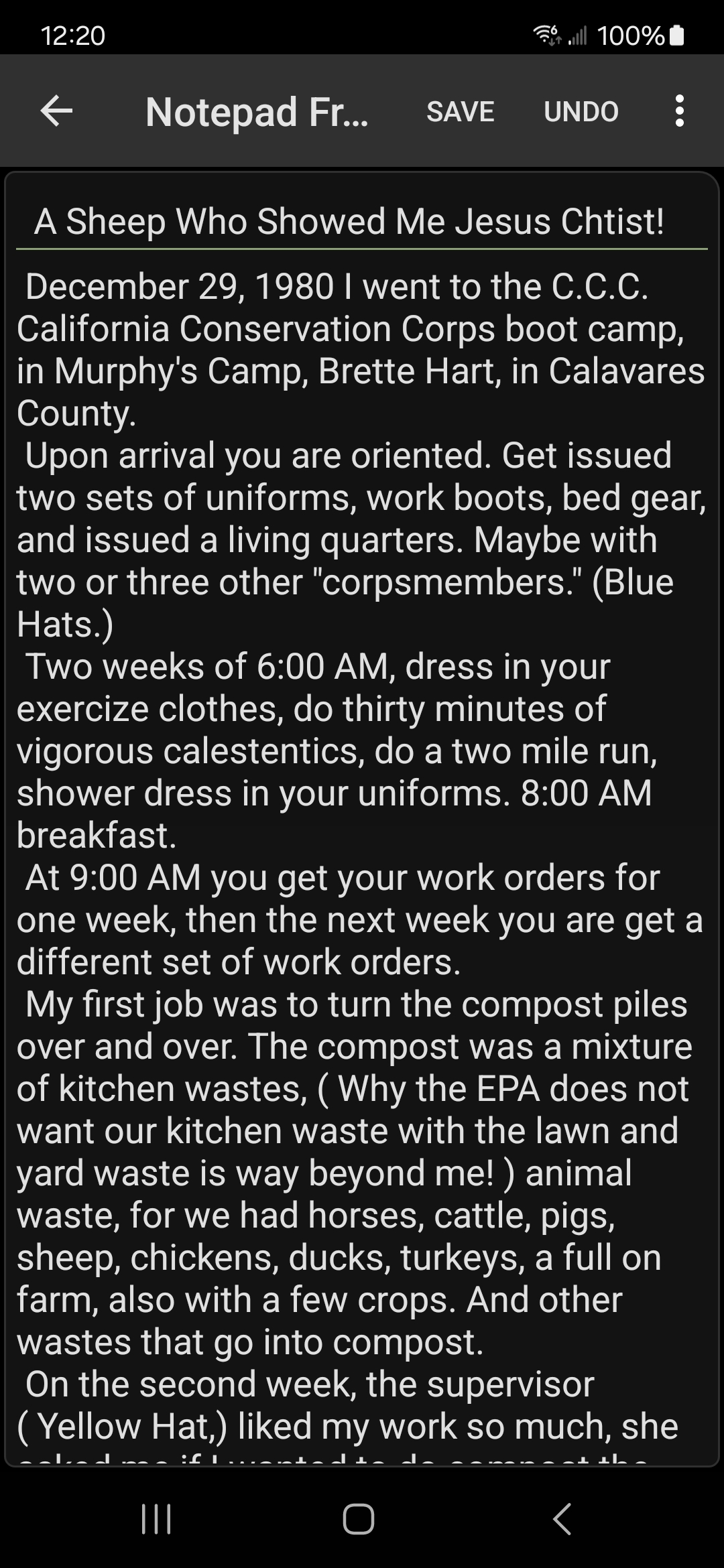Screen dimensions: 724x1568
Task: Go back using the app bar arrow
Action: [56, 111]
